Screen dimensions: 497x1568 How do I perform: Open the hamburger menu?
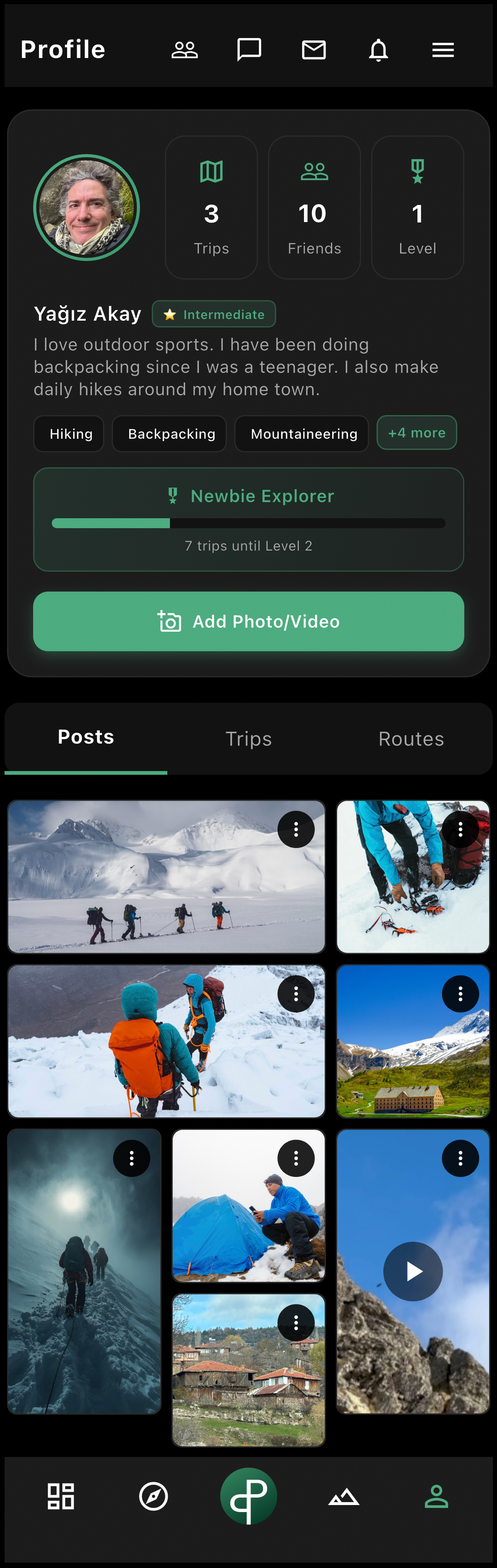pos(443,50)
